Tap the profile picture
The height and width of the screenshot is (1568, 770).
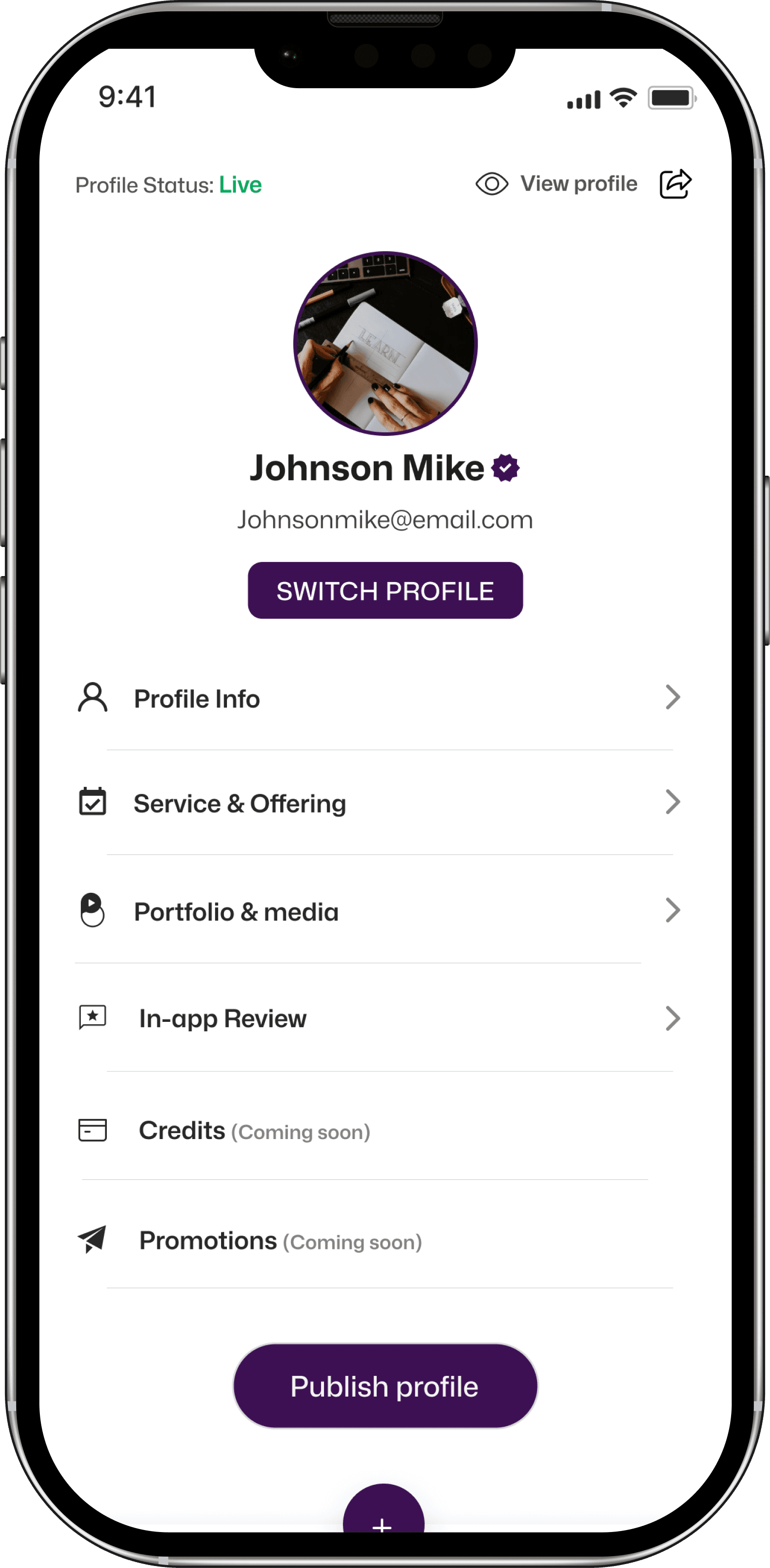pos(385,343)
